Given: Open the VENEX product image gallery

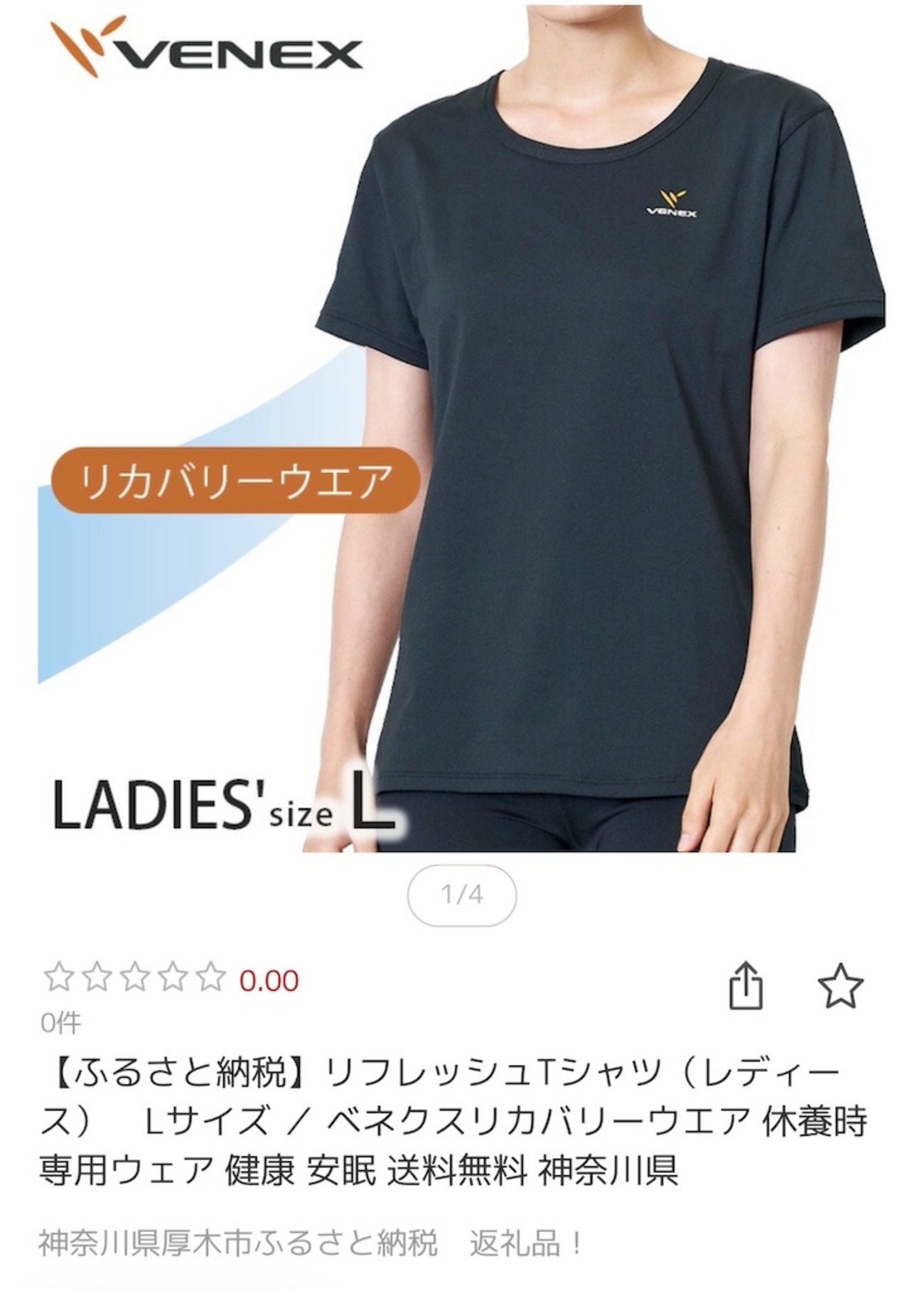Looking at the screenshot, I should (462, 441).
